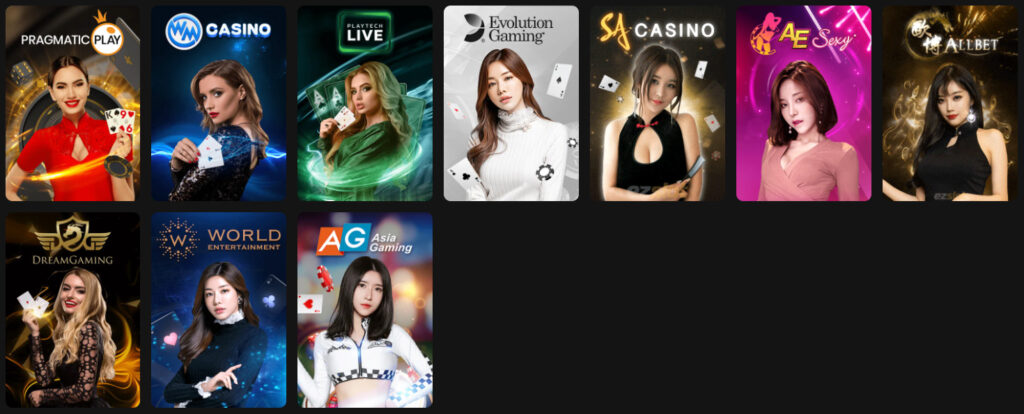Open the World Entertainment tile
This screenshot has height=414, width=1024.
(x=218, y=310)
